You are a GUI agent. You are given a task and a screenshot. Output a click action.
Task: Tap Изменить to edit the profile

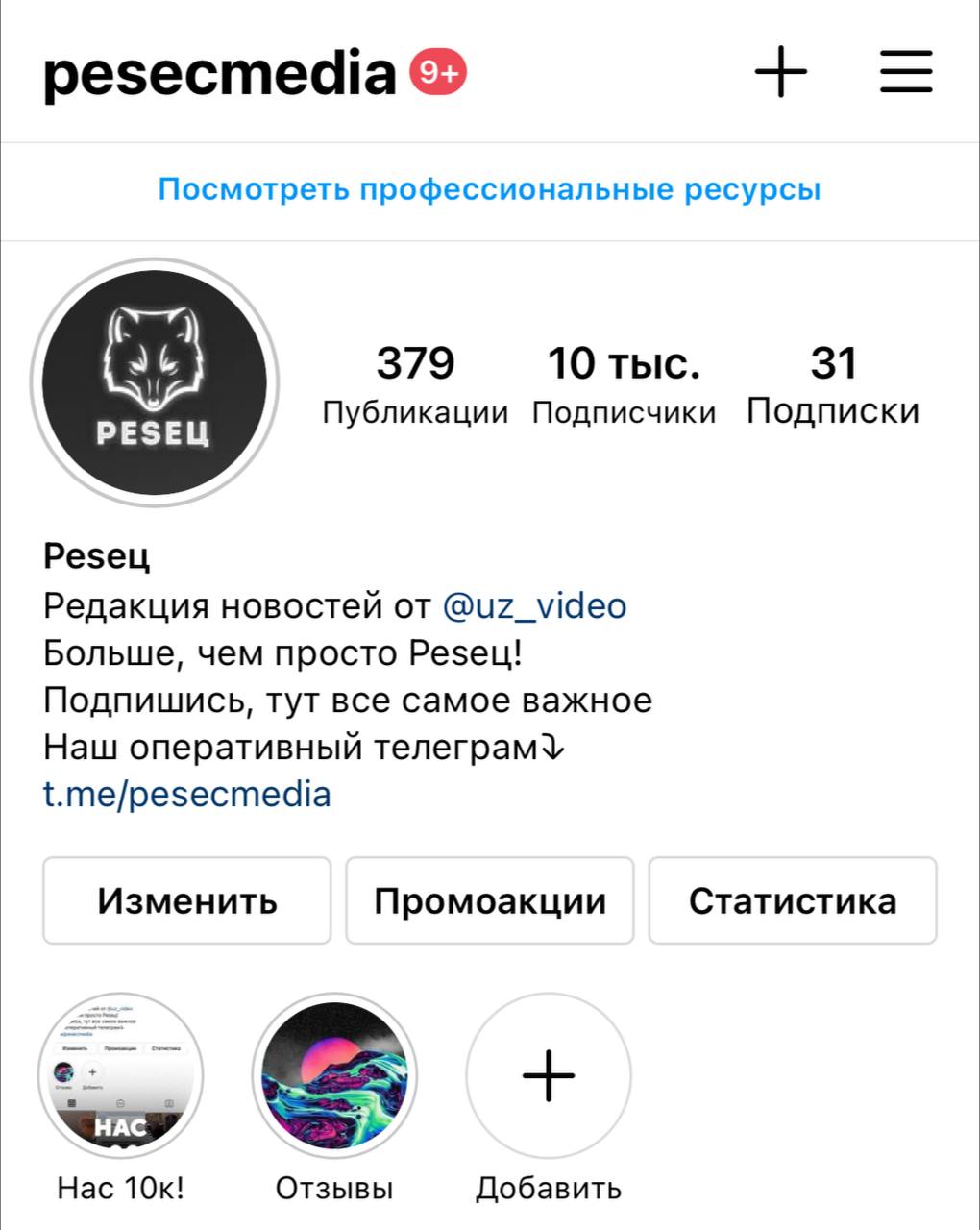click(187, 900)
